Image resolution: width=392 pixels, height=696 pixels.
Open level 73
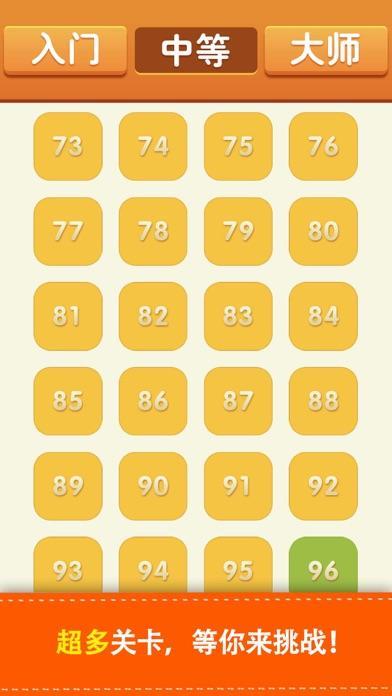click(x=68, y=146)
